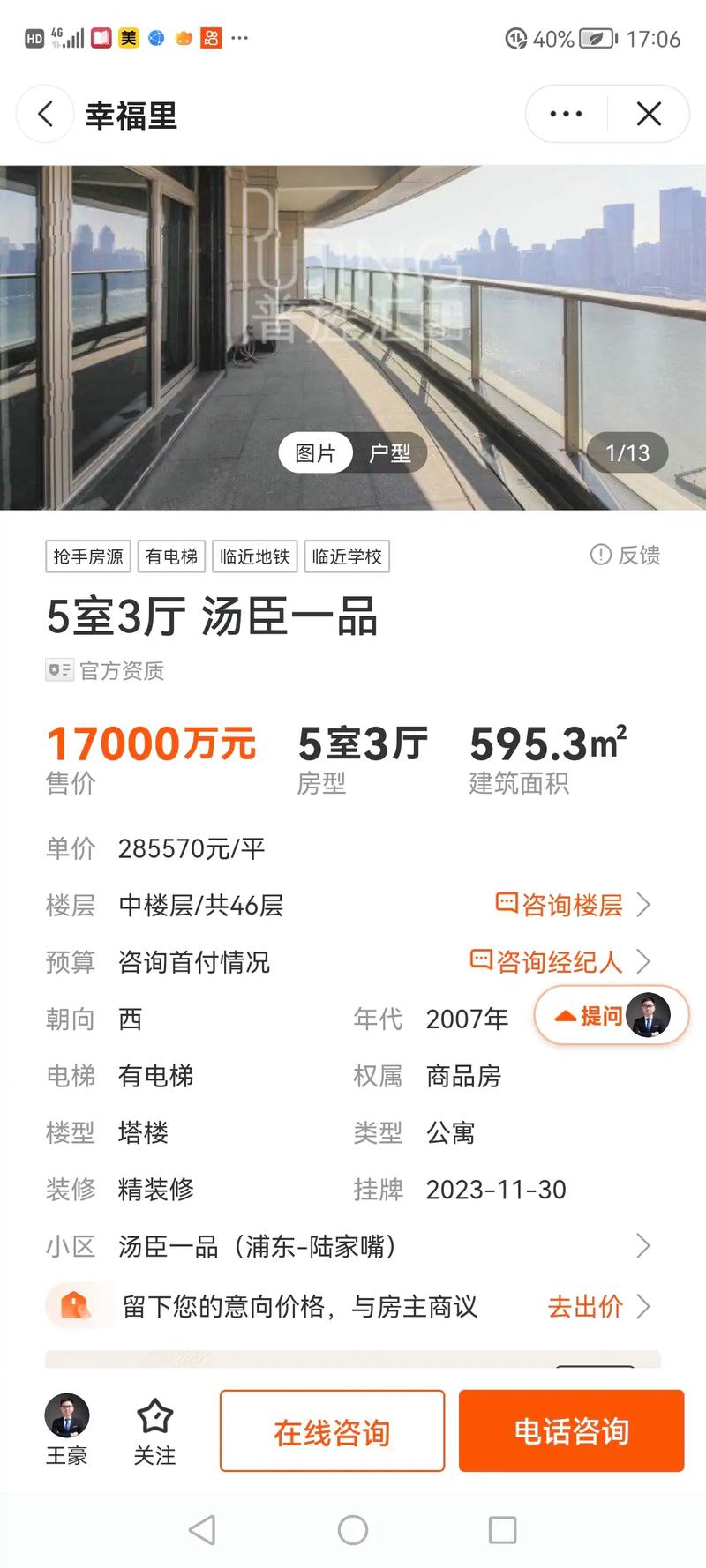Open 汤臣一品 community details via its chevron
The width and height of the screenshot is (706, 1568).
click(x=643, y=1246)
